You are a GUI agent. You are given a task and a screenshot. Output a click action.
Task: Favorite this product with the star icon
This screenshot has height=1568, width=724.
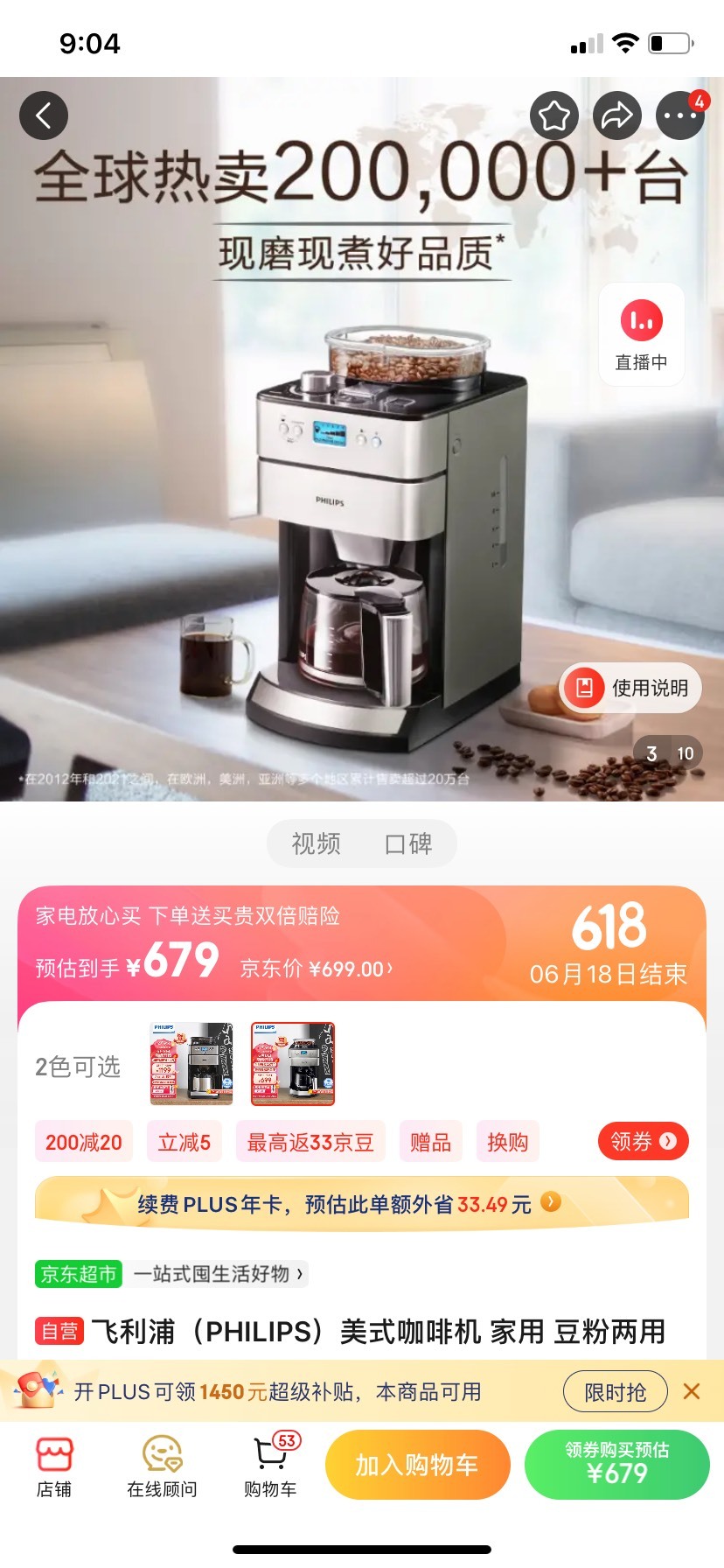[x=554, y=115]
